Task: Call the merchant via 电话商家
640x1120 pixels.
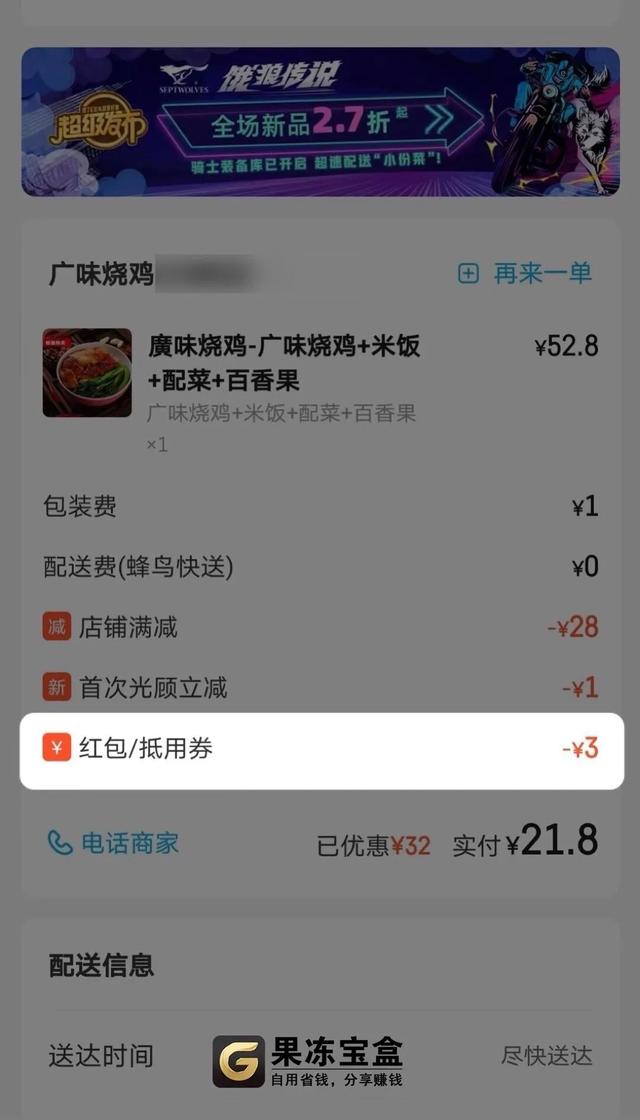Action: (113, 842)
